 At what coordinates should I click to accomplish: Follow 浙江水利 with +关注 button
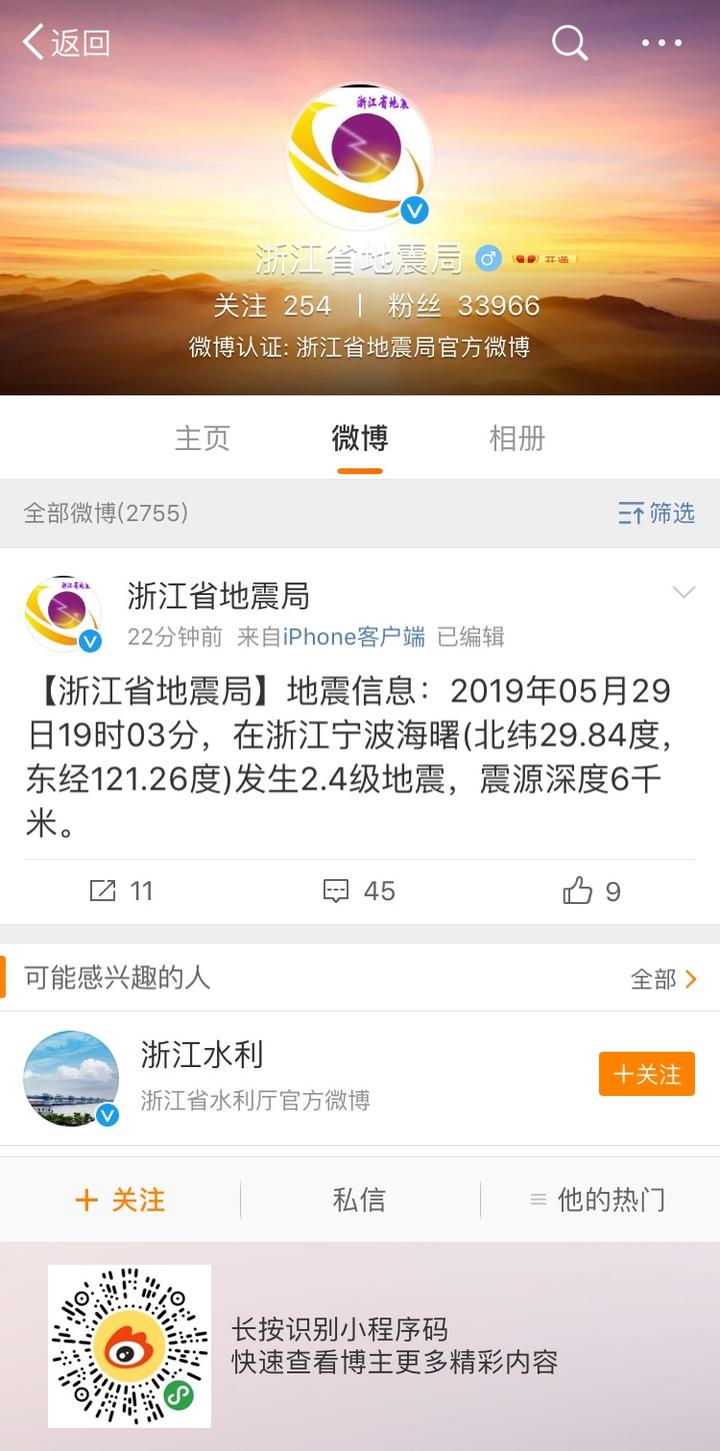pos(646,1074)
